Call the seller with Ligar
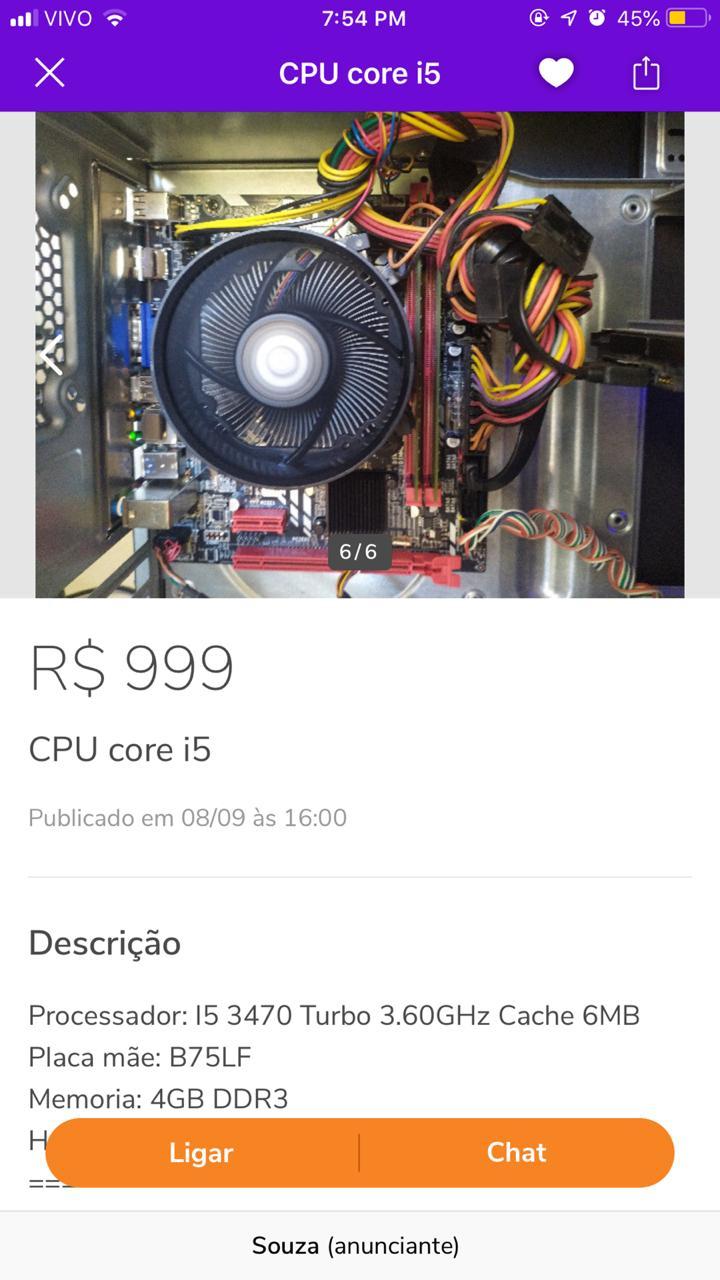Viewport: 720px width, 1280px height. (201, 1153)
